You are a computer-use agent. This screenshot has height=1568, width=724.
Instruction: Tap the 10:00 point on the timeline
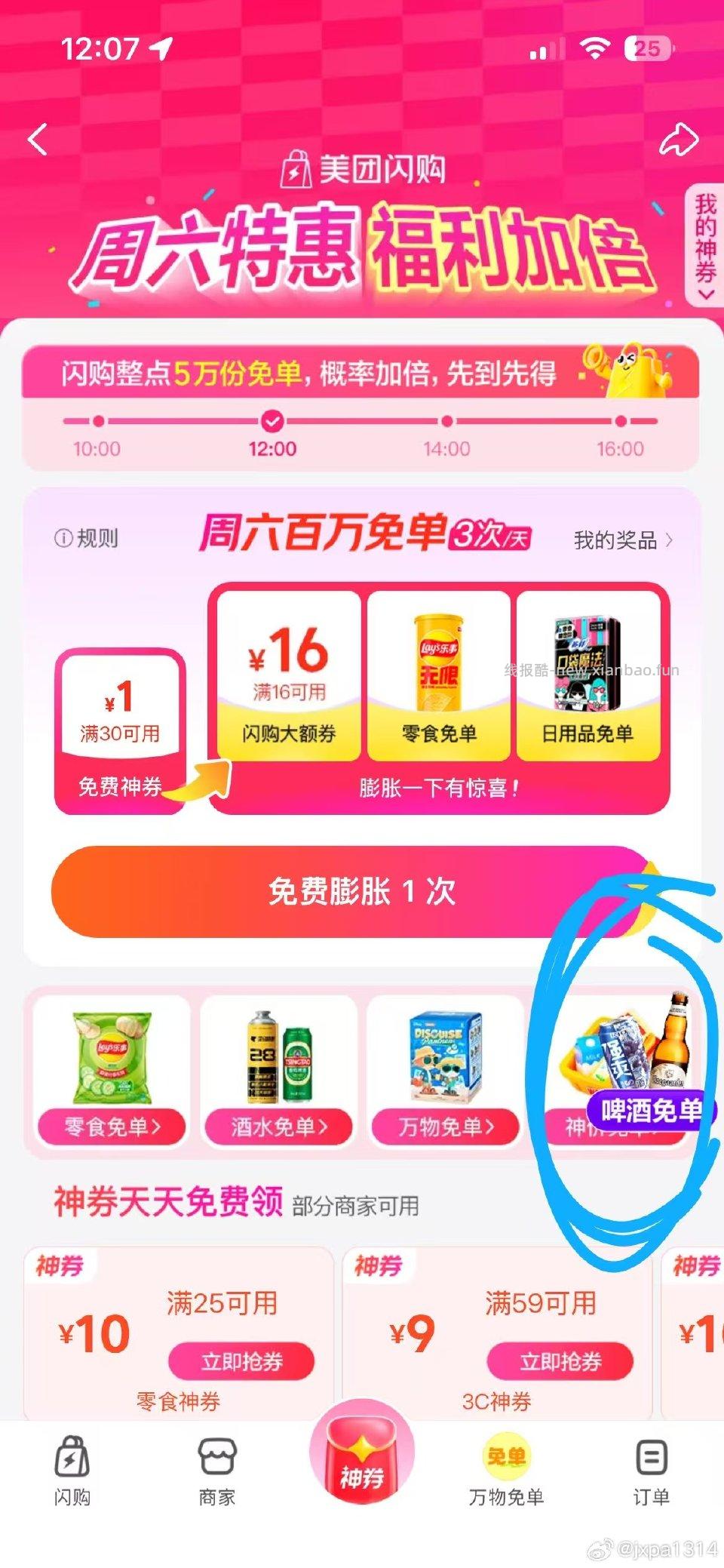click(x=97, y=423)
